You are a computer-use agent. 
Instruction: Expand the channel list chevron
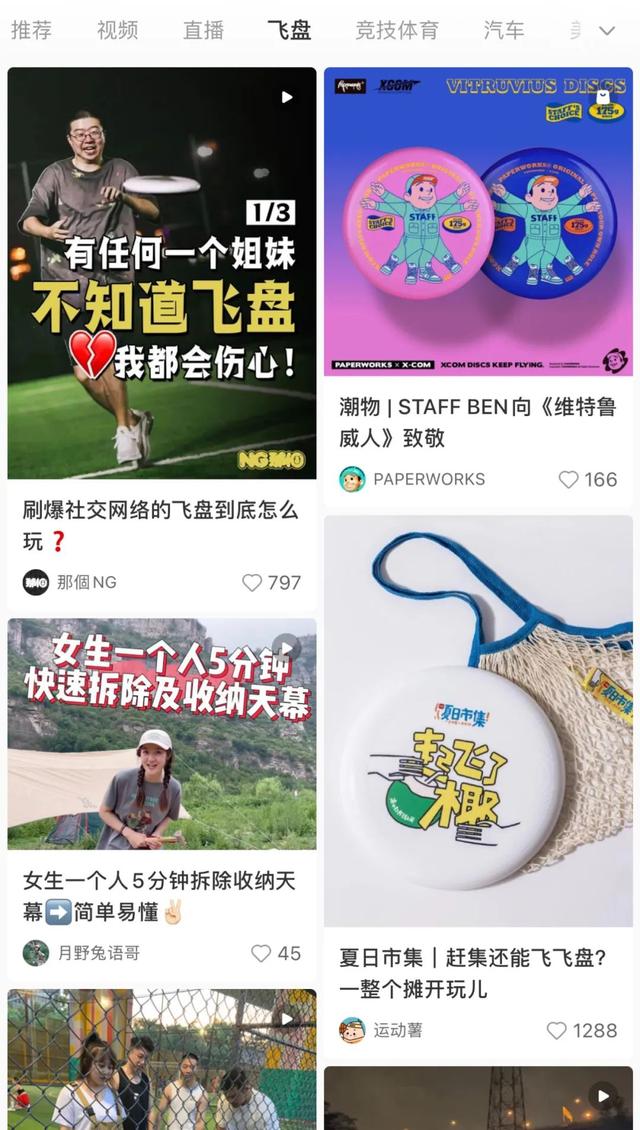click(607, 31)
